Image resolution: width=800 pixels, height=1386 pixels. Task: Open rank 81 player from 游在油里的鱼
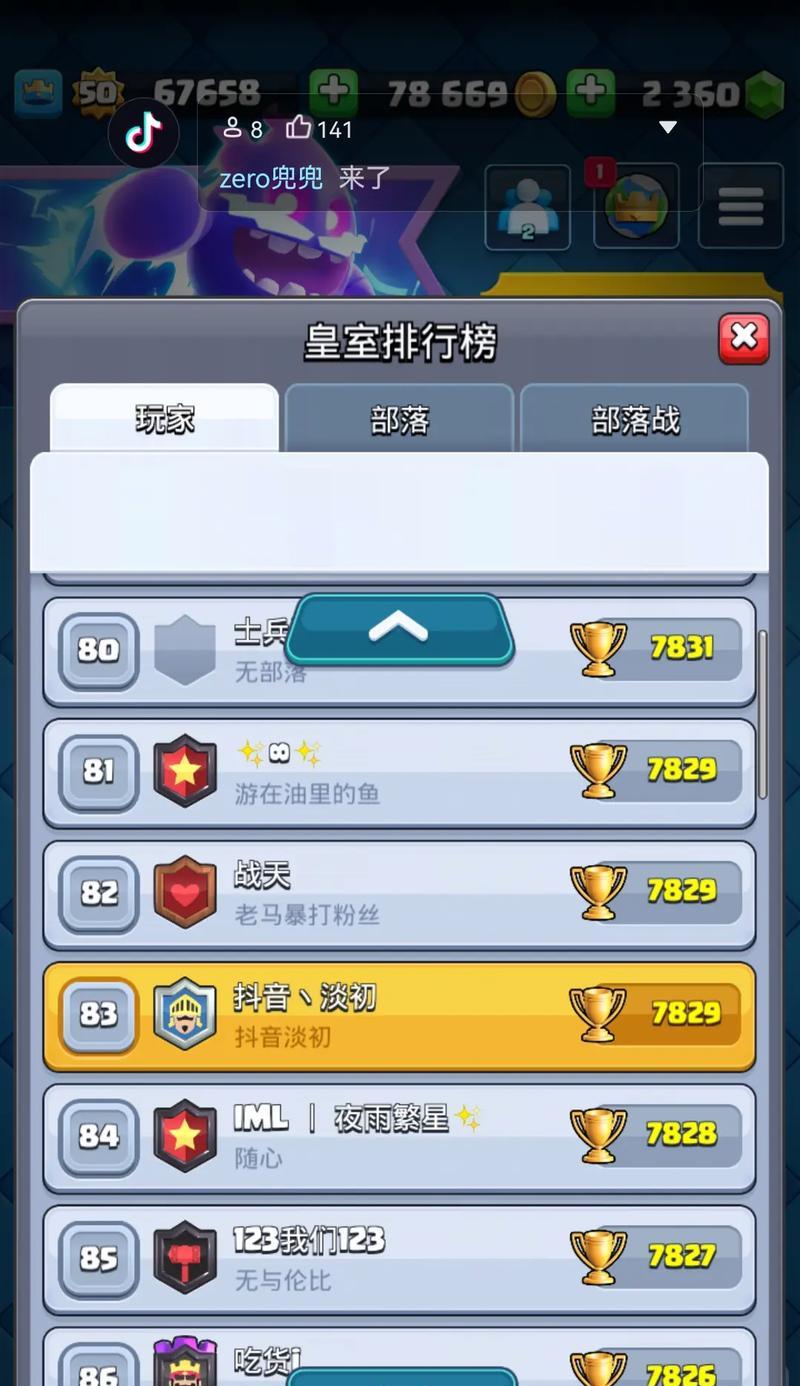[x=399, y=772]
